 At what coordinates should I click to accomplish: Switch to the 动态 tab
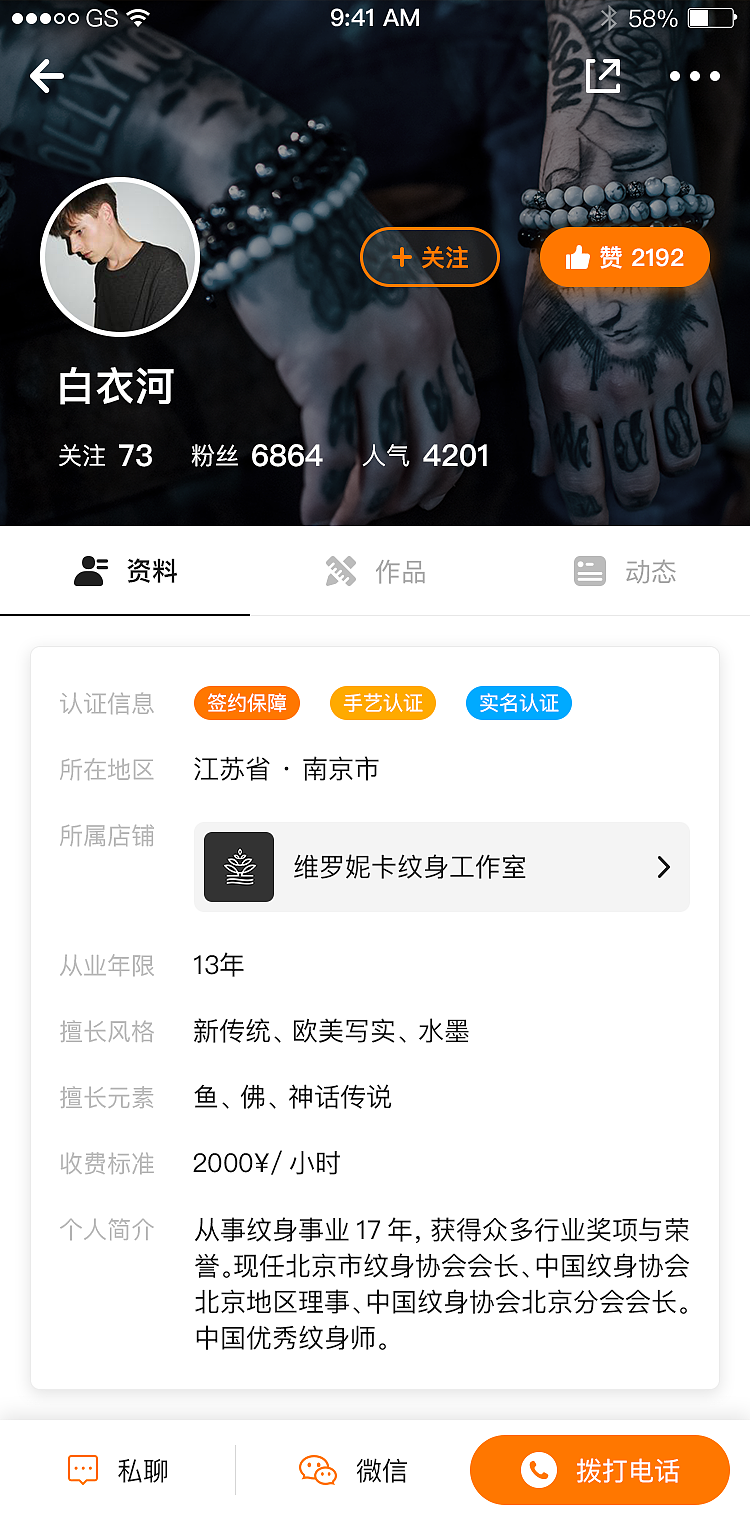click(625, 571)
